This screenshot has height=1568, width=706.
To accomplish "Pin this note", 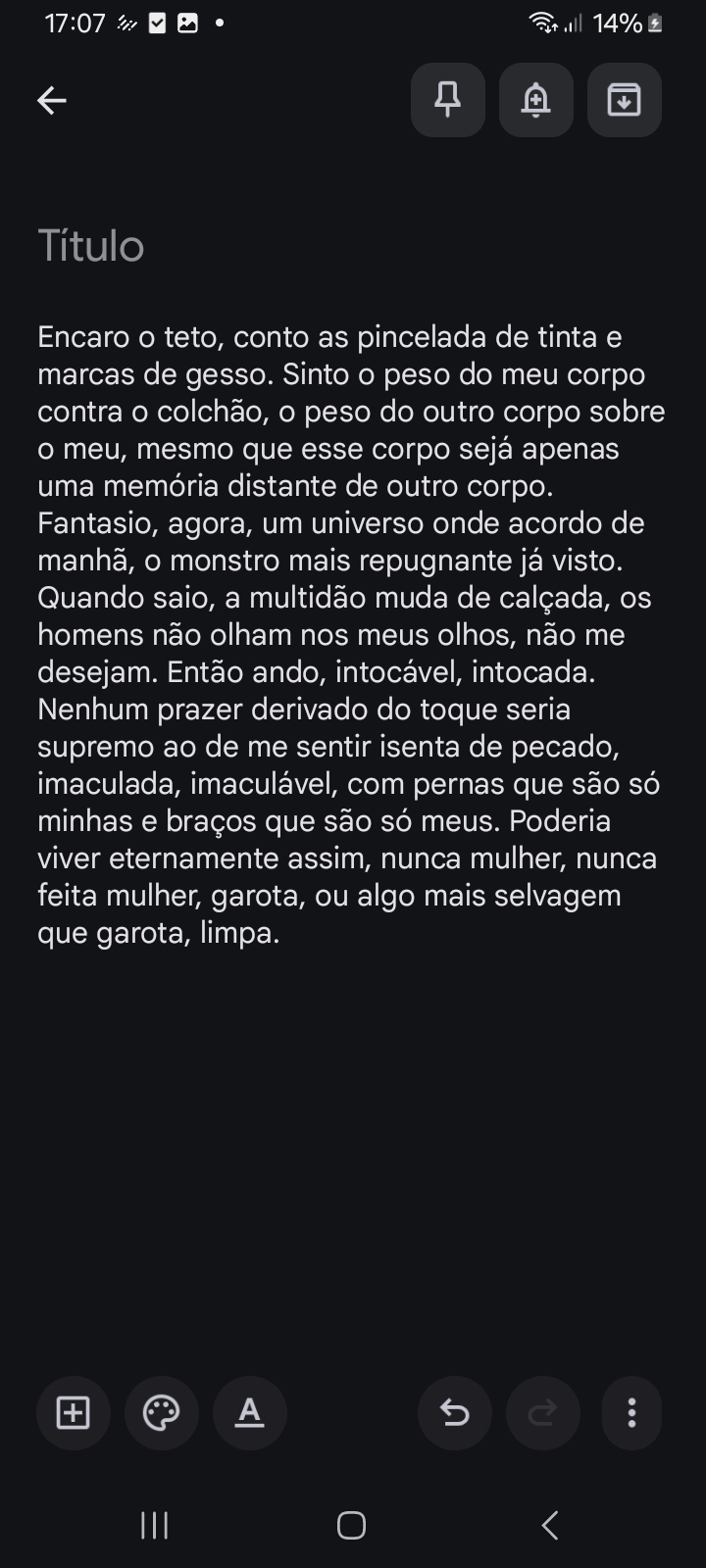I will pos(448,100).
